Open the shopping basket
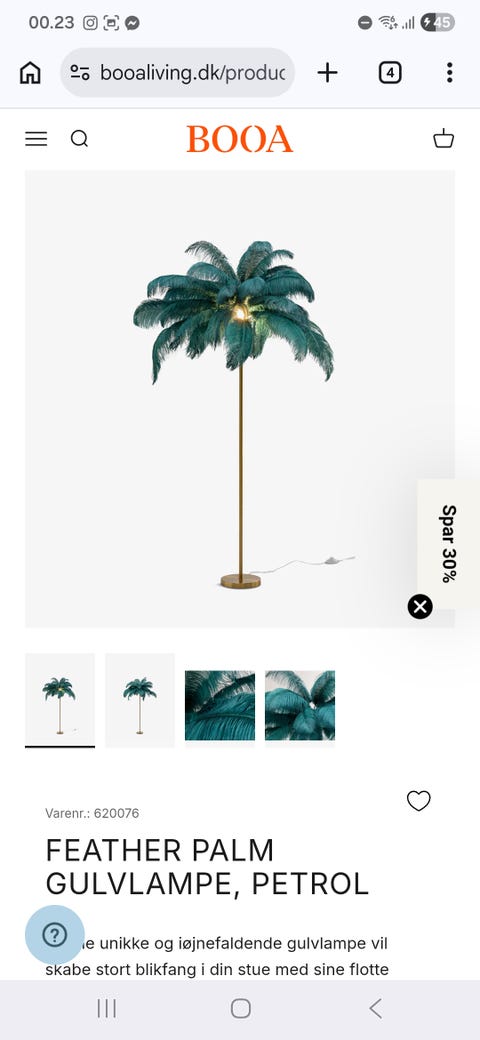The width and height of the screenshot is (480, 1040). 444,139
